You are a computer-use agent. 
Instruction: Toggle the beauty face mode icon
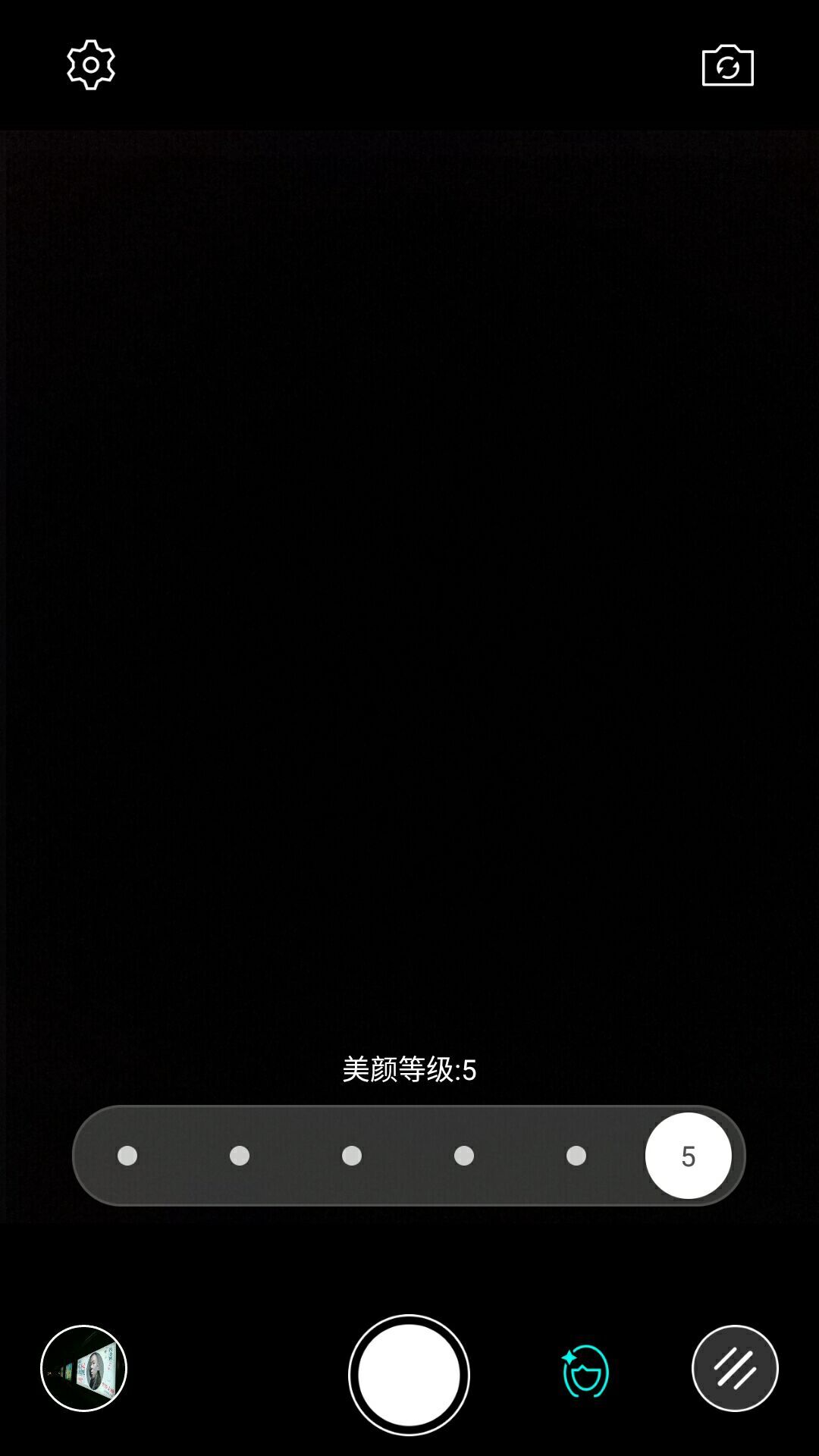point(585,1370)
